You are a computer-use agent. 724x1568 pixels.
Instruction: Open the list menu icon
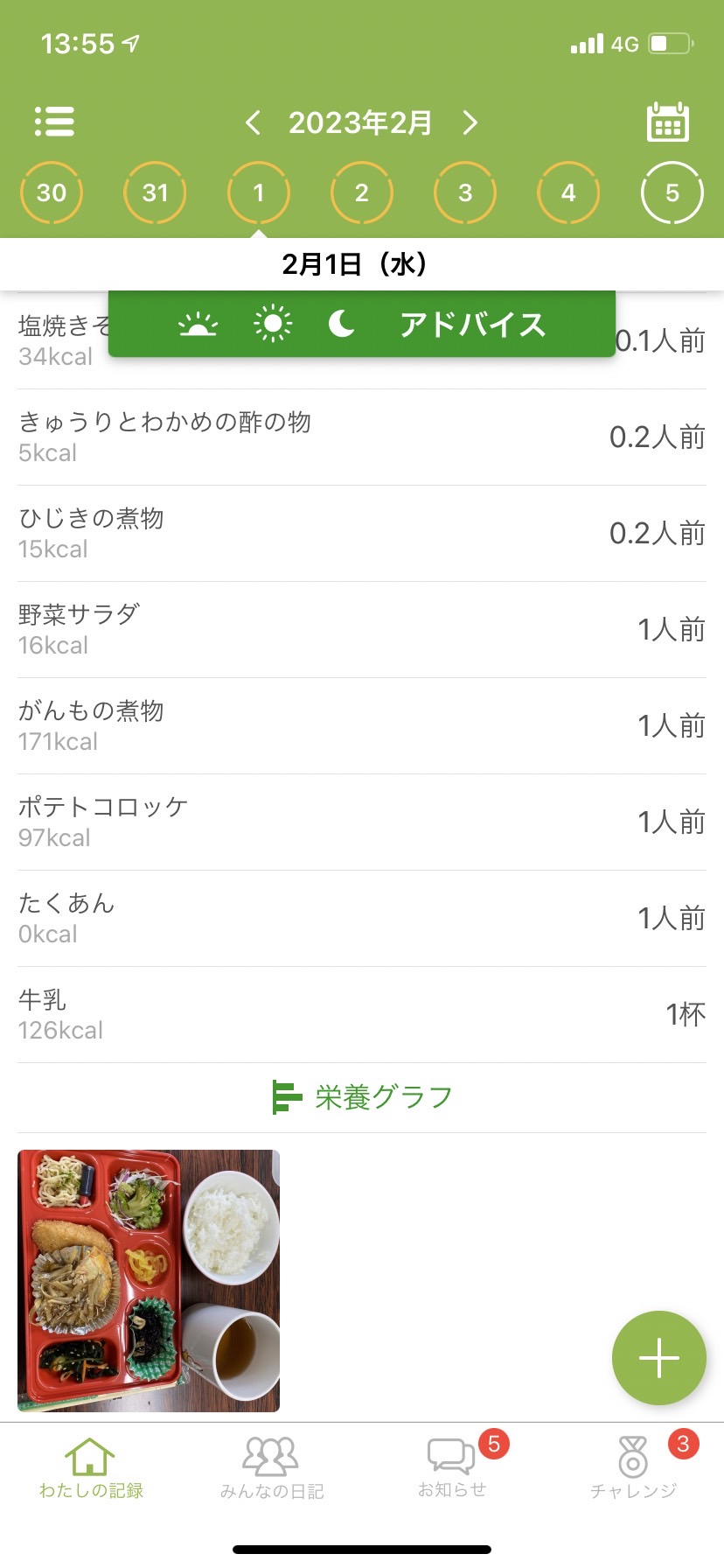54,122
